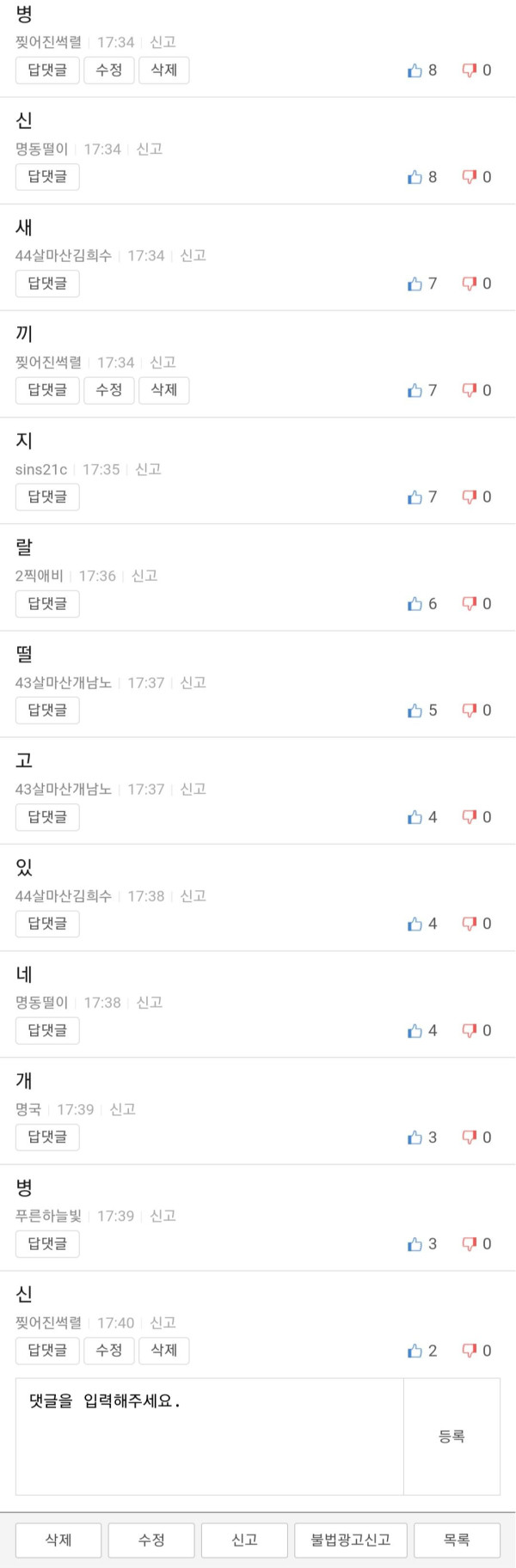The width and height of the screenshot is (516, 1568).
Task: Reply to sins21c's comment
Action: click(x=47, y=497)
